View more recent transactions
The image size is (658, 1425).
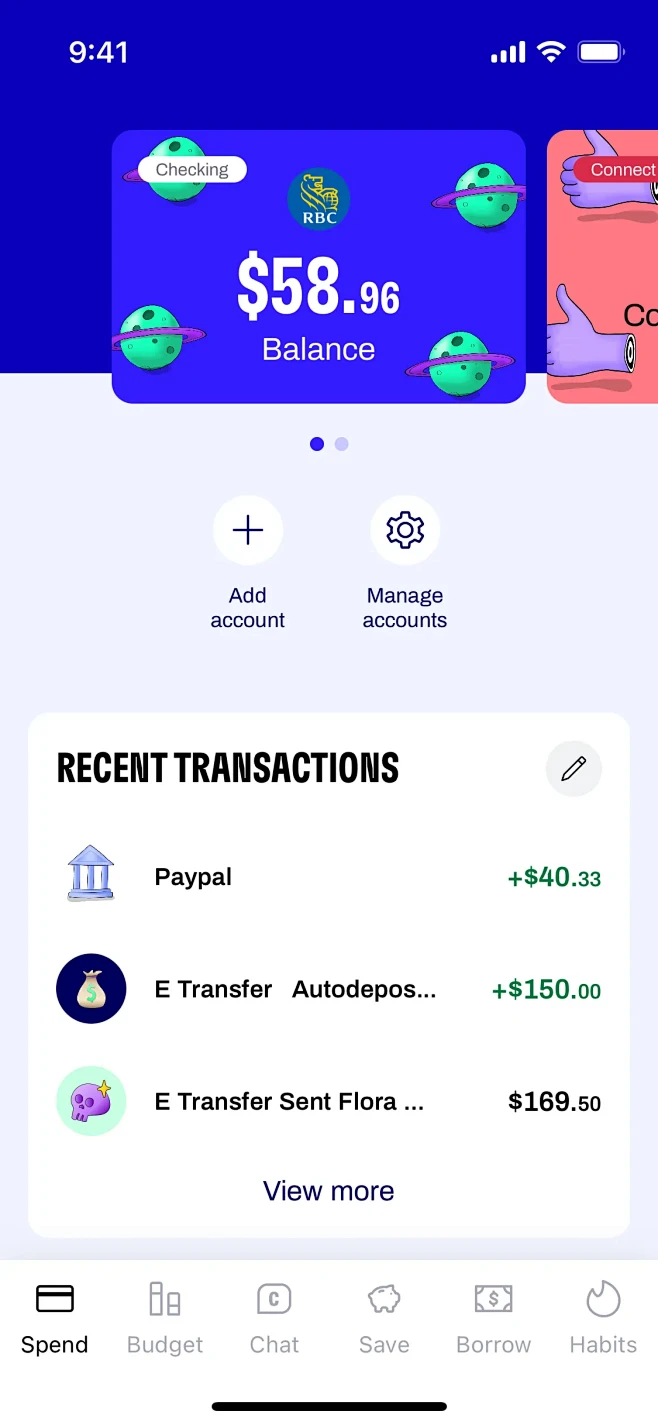[x=328, y=1191]
